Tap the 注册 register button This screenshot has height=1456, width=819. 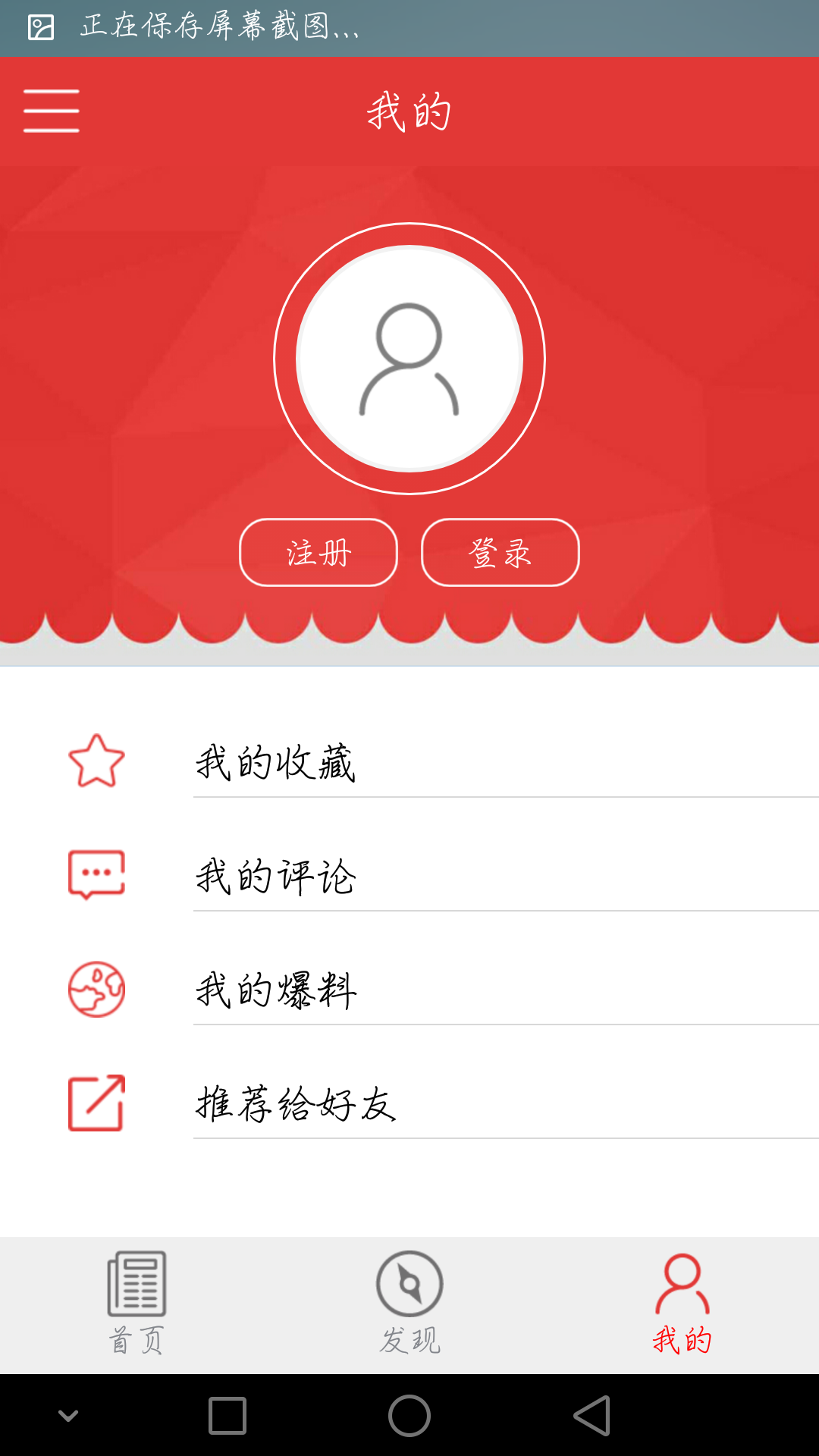[318, 553]
